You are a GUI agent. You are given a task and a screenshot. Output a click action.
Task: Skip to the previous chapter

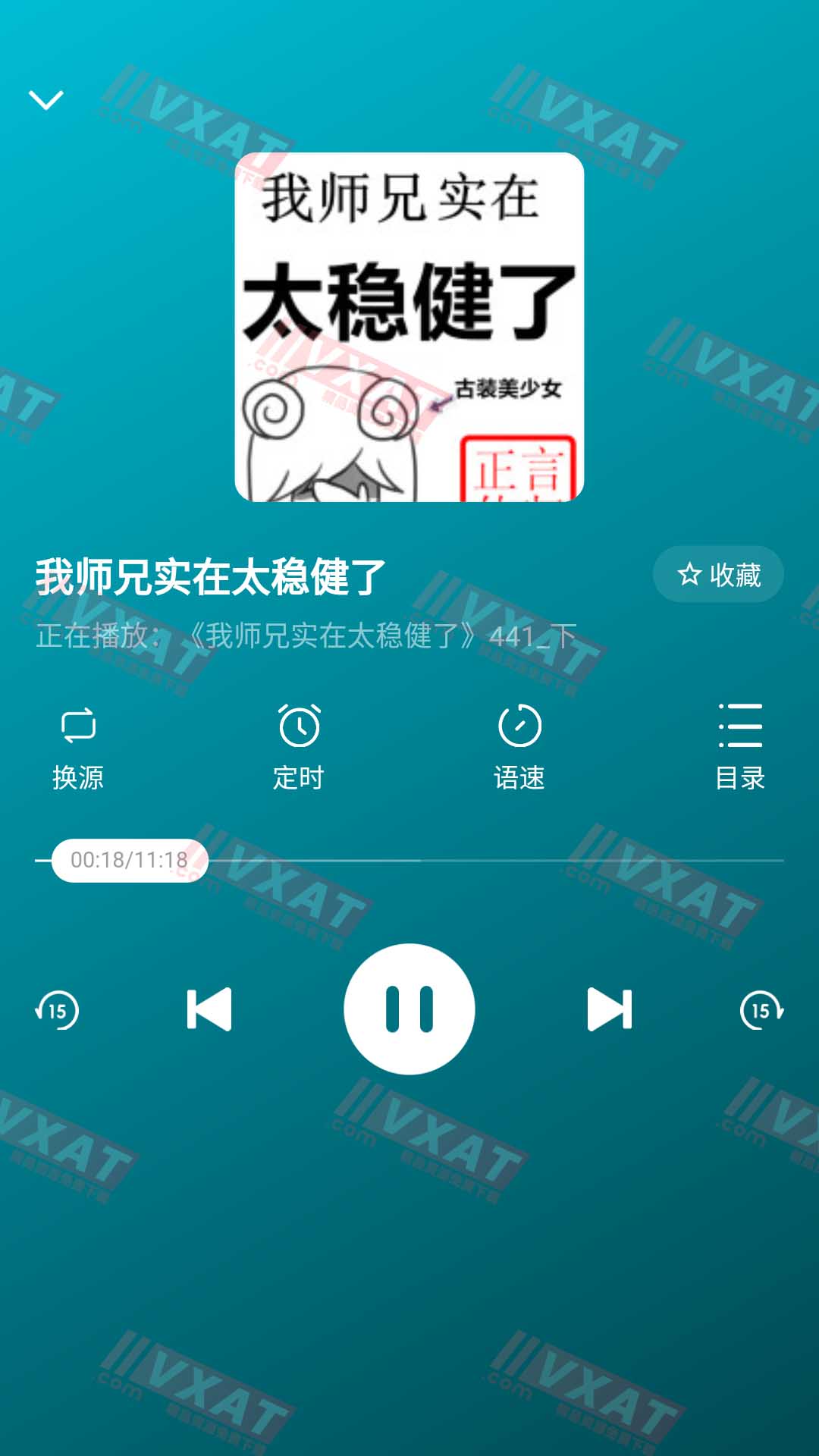pyautogui.click(x=209, y=1010)
